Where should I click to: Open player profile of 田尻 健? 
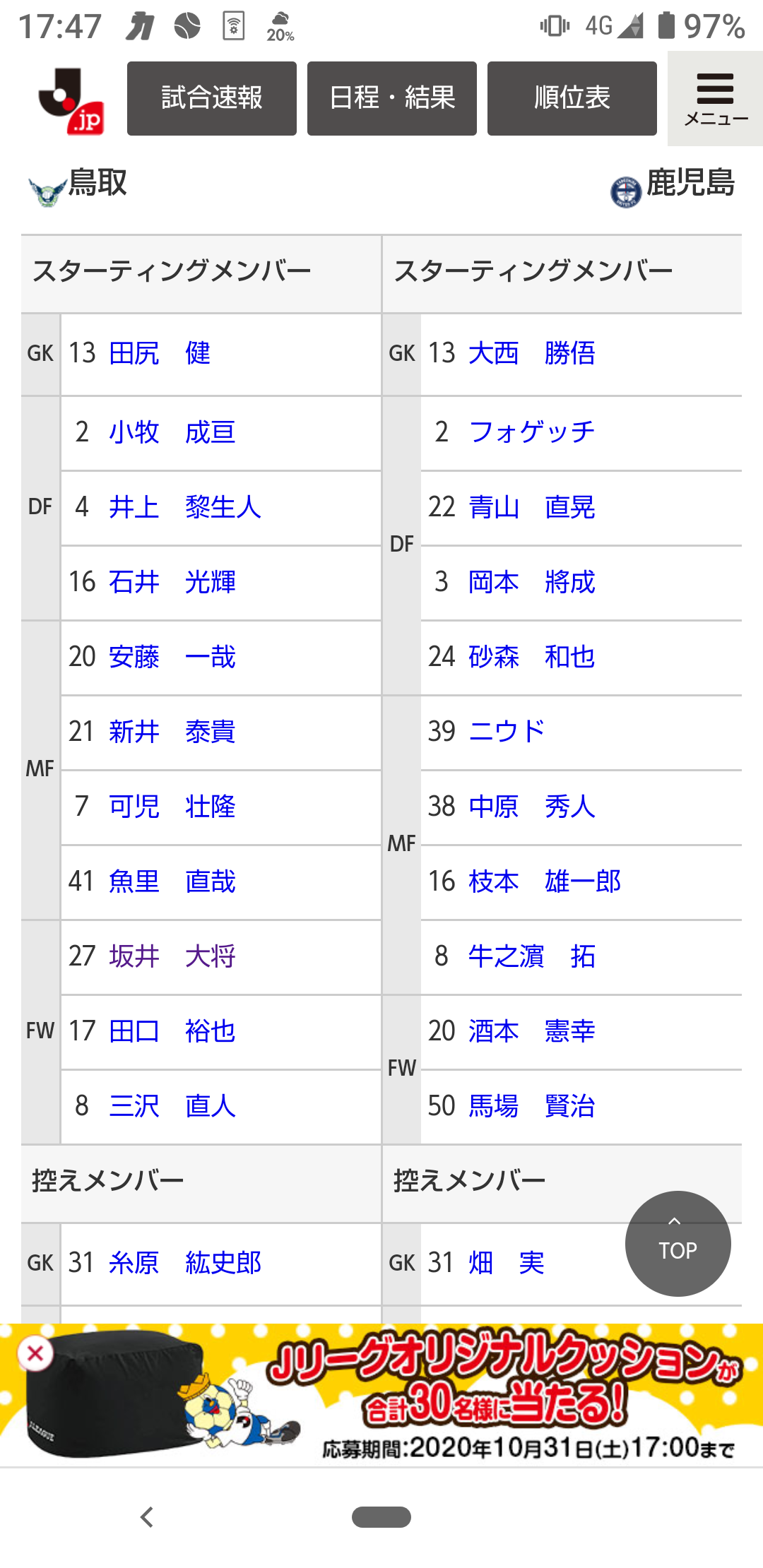coord(160,353)
